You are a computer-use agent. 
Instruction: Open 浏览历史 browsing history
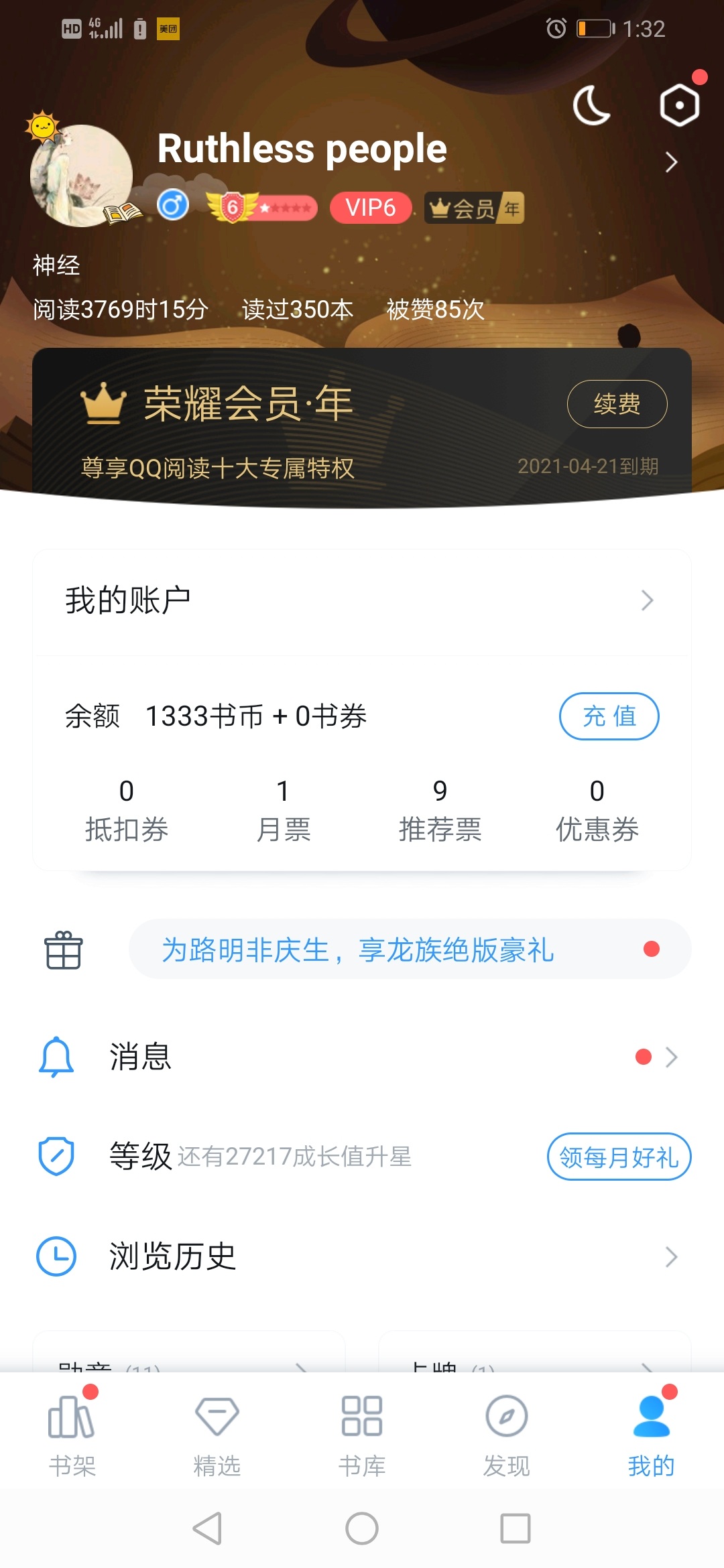[x=362, y=1256]
